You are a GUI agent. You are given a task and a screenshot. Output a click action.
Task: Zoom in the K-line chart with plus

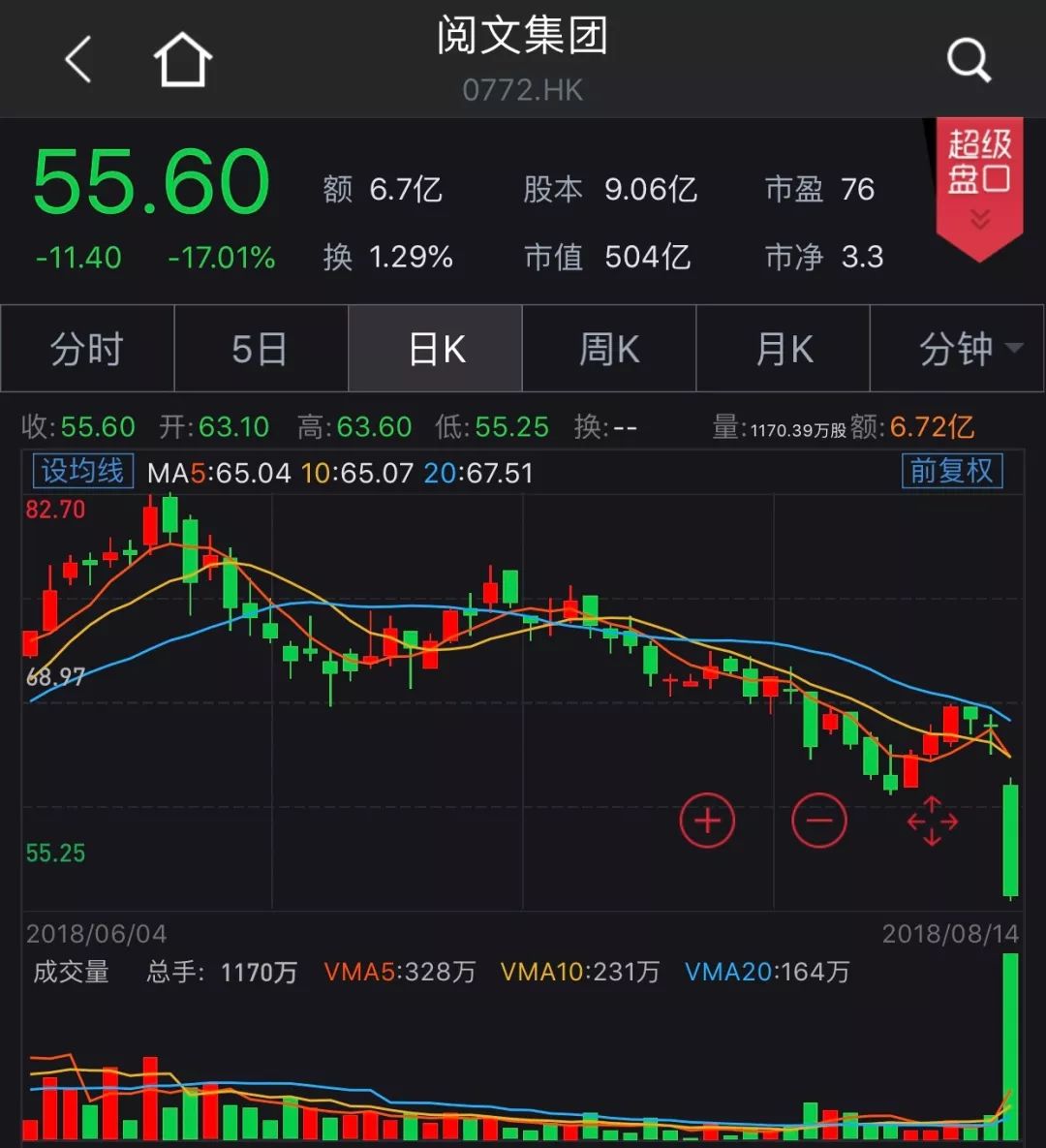(x=707, y=822)
